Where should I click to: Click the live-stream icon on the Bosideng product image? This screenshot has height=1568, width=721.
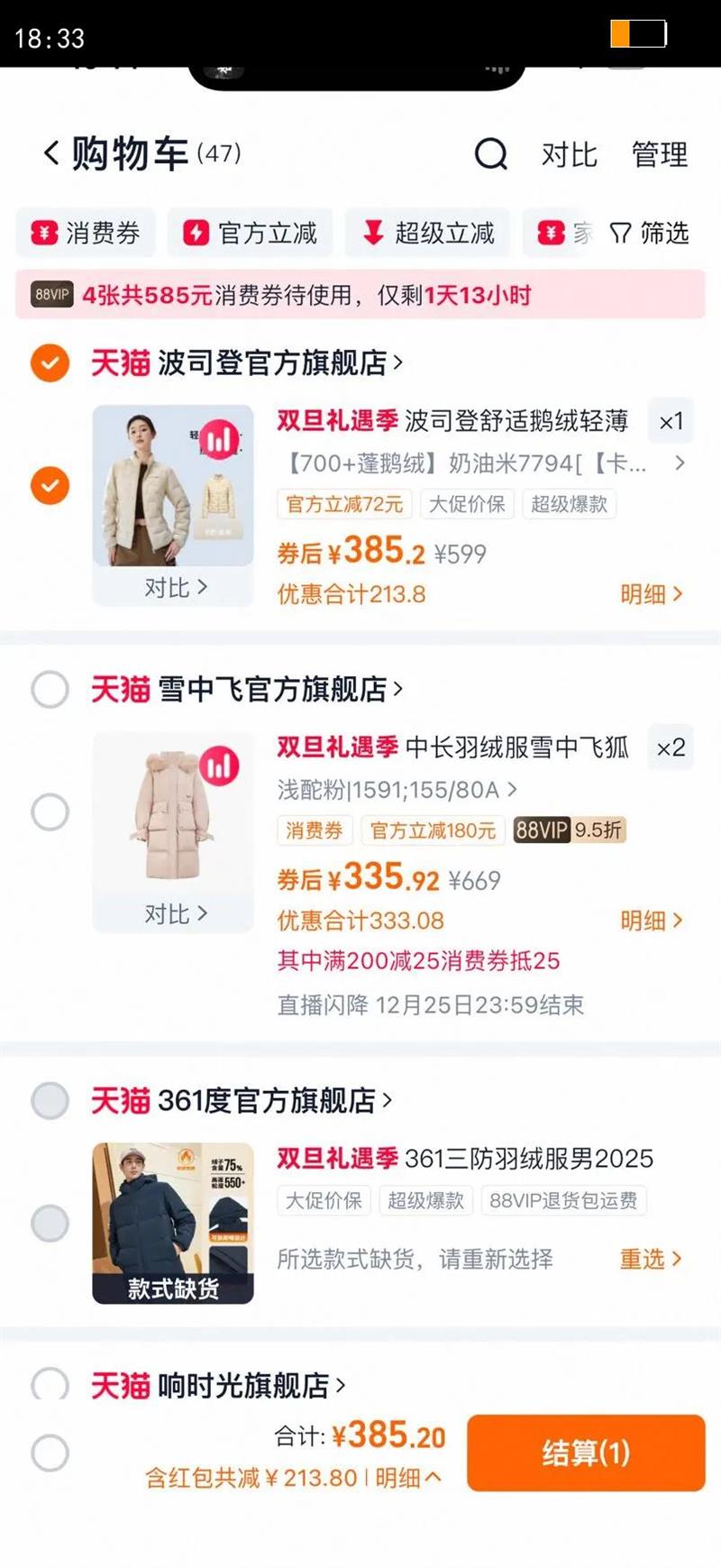tap(219, 437)
